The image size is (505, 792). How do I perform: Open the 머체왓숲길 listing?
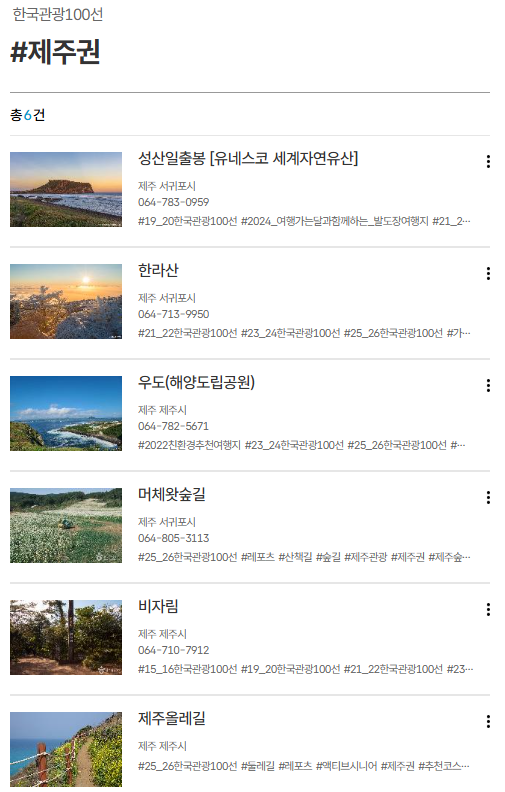(x=172, y=494)
